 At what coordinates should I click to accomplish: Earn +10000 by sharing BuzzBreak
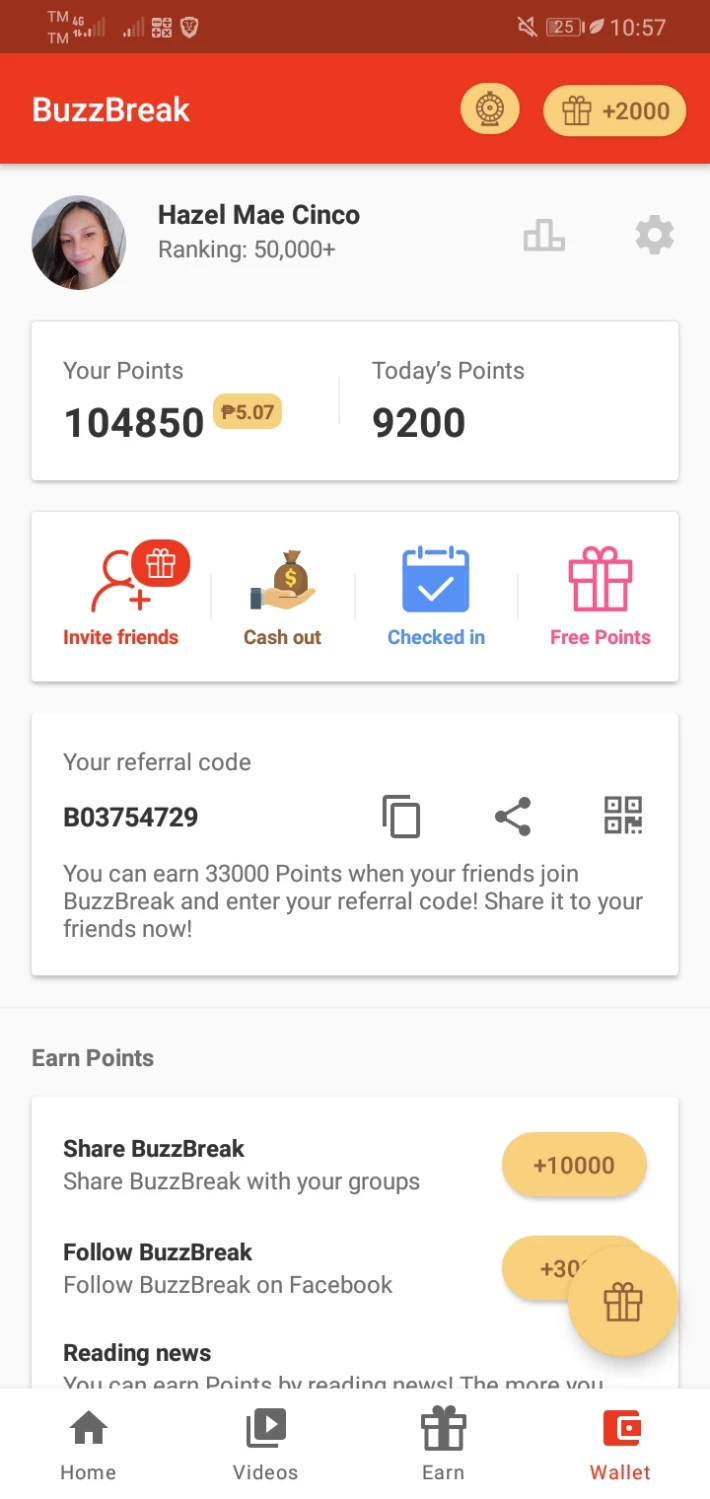pos(574,1165)
